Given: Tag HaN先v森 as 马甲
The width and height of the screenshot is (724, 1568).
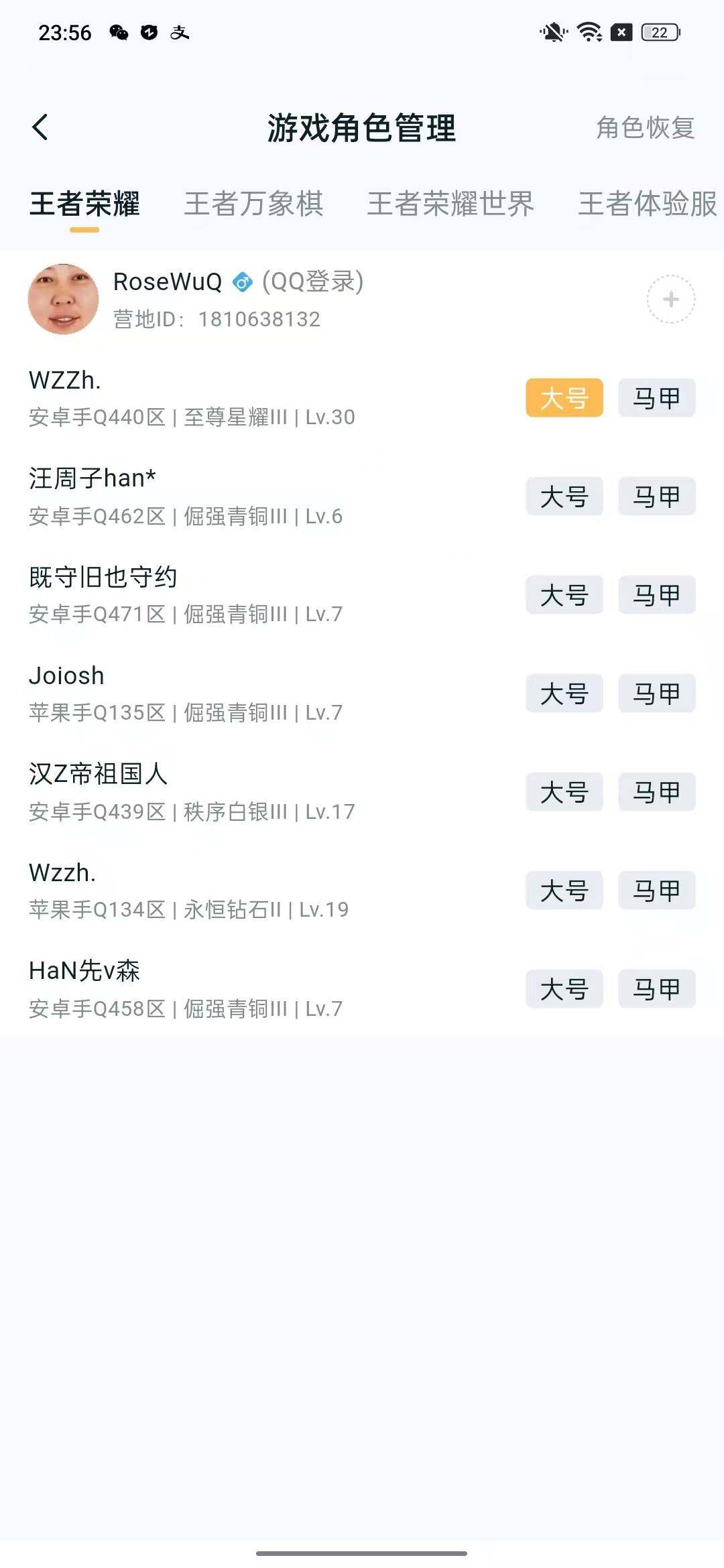Looking at the screenshot, I should coord(656,988).
